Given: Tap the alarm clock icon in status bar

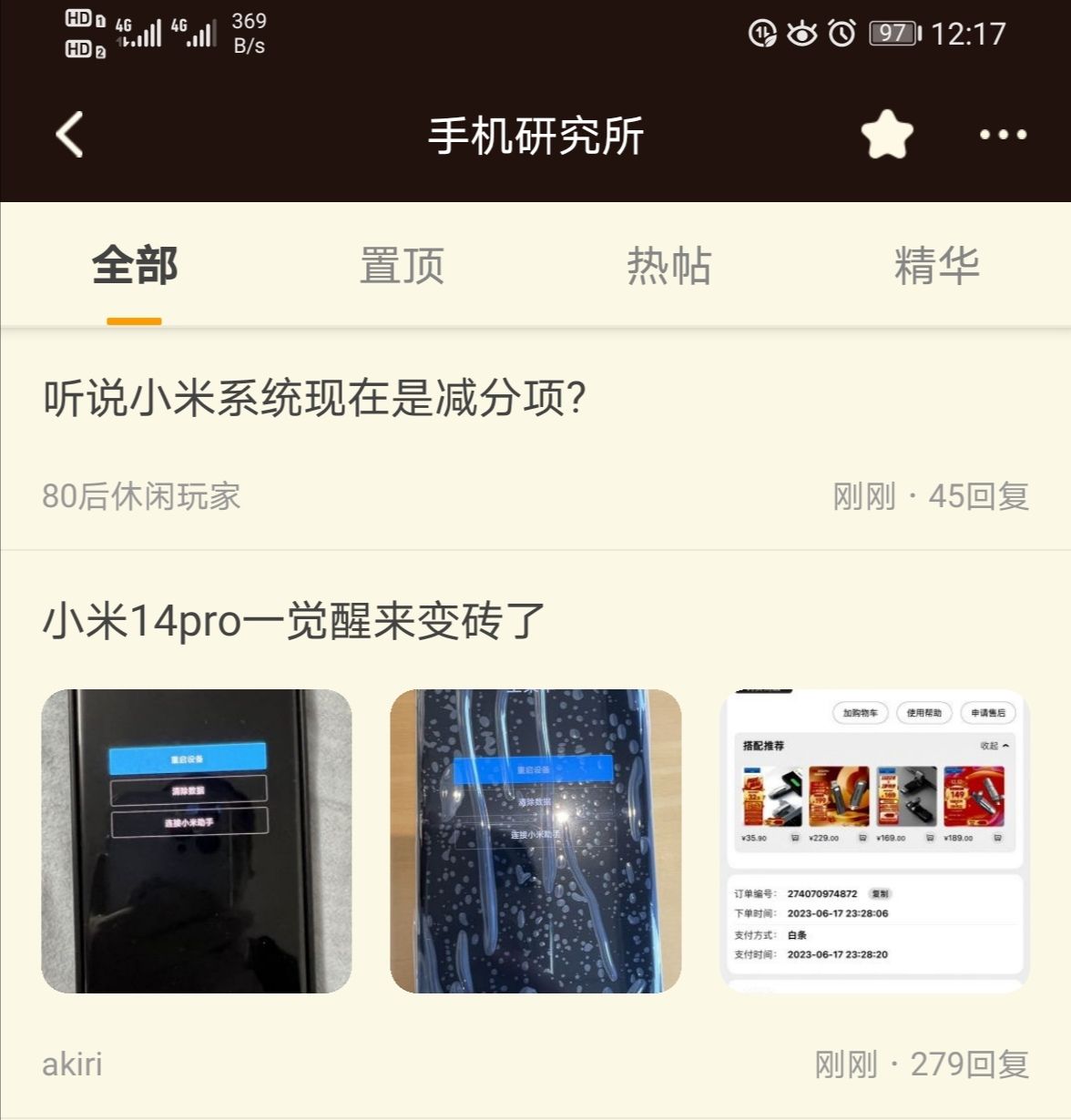Looking at the screenshot, I should coord(840,31).
